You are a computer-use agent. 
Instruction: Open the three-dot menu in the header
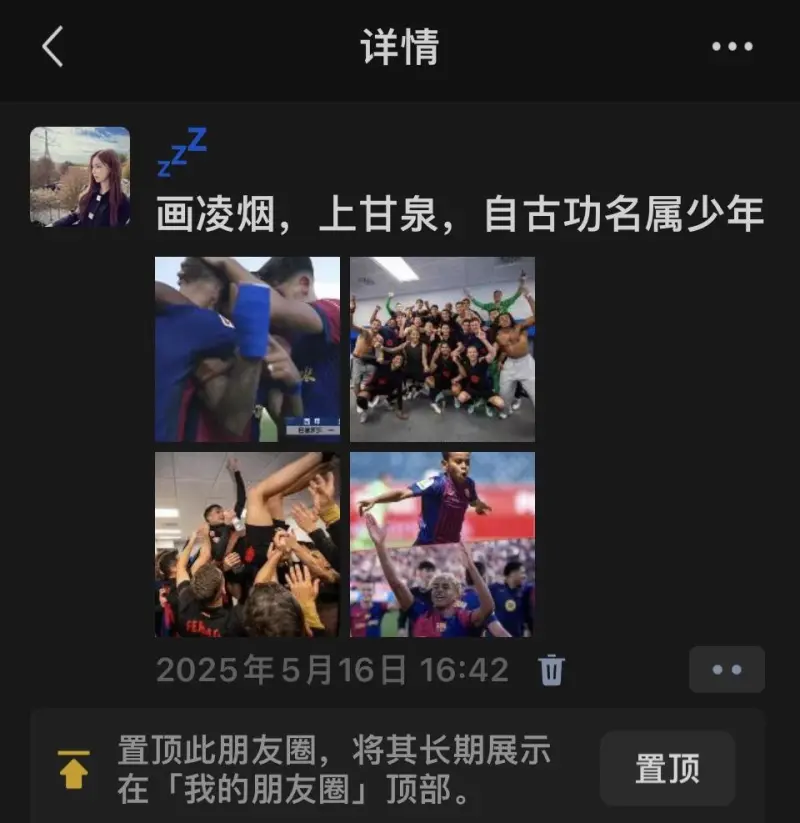(x=732, y=47)
